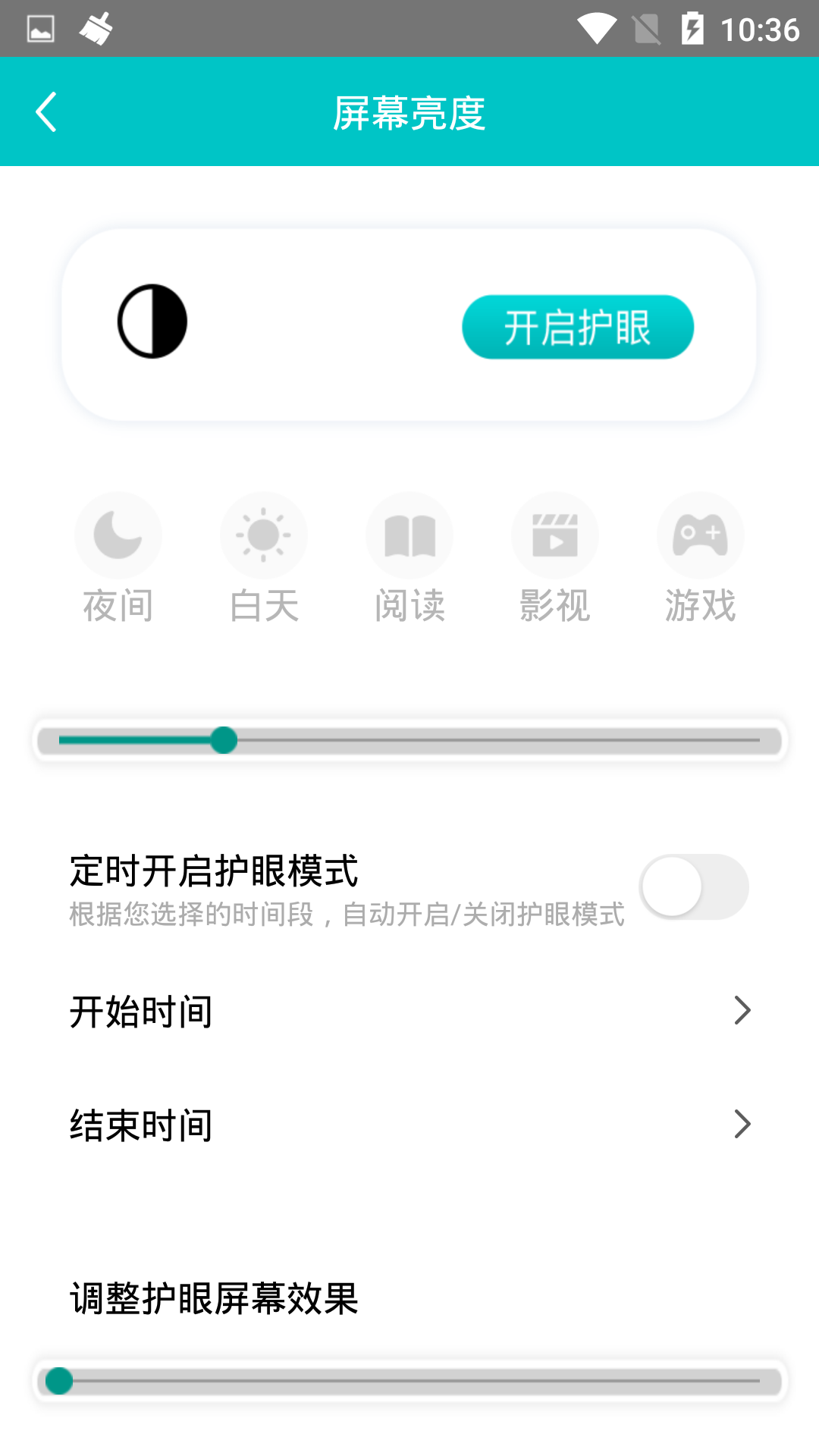Enable 定时开启护眼模式 switch

click(x=694, y=886)
